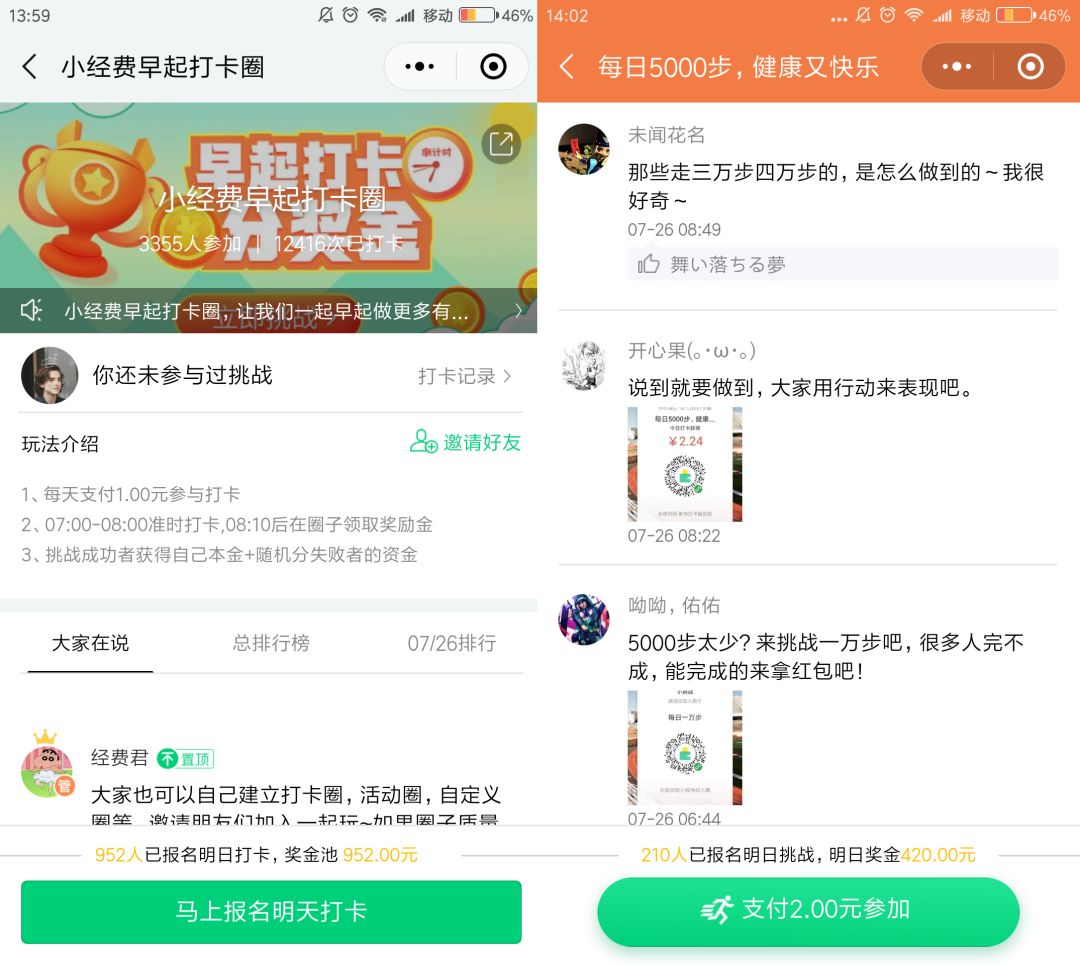This screenshot has height=965, width=1080.
Task: Switch to the 总排行榜 tab
Action: coord(271,643)
